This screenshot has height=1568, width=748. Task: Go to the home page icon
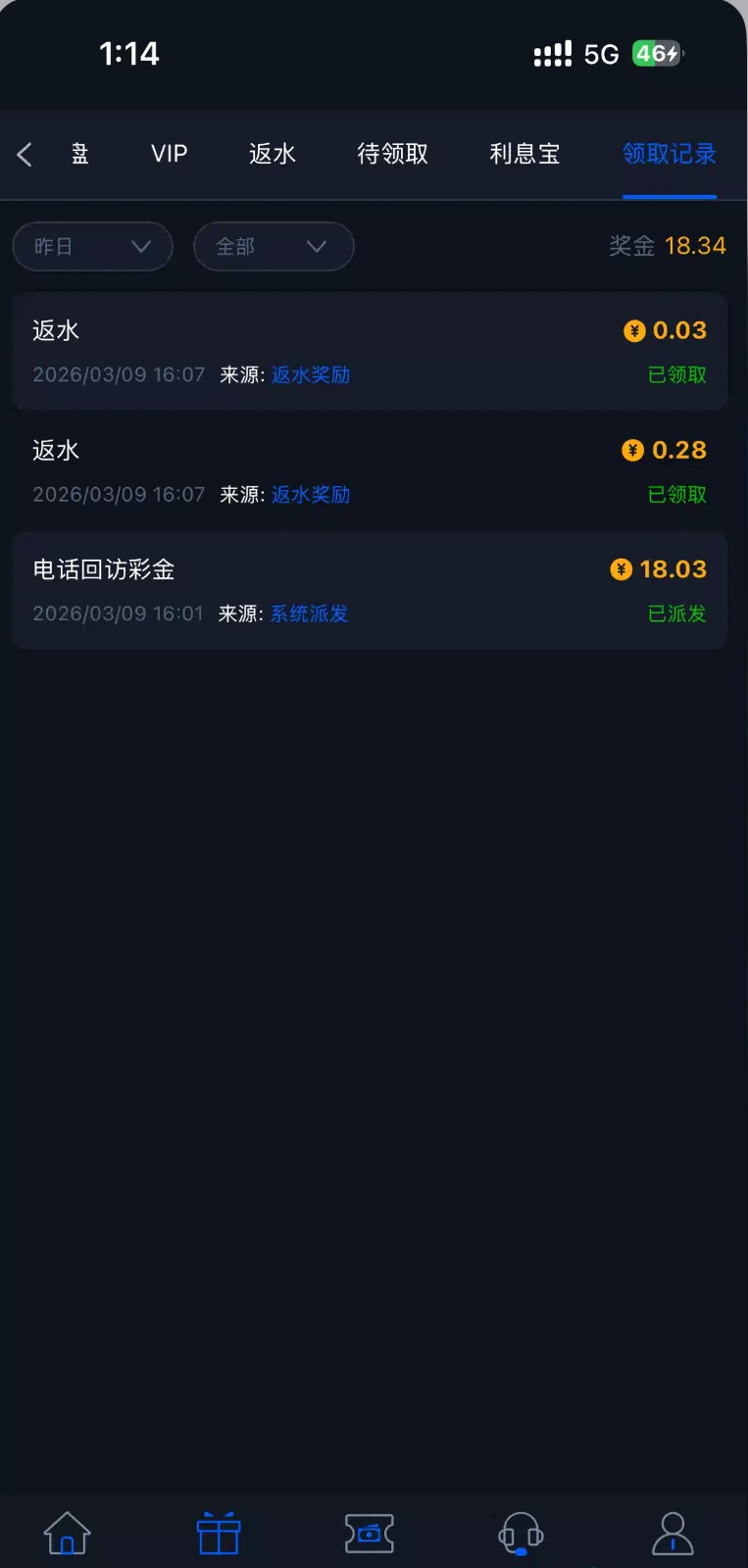click(67, 1534)
